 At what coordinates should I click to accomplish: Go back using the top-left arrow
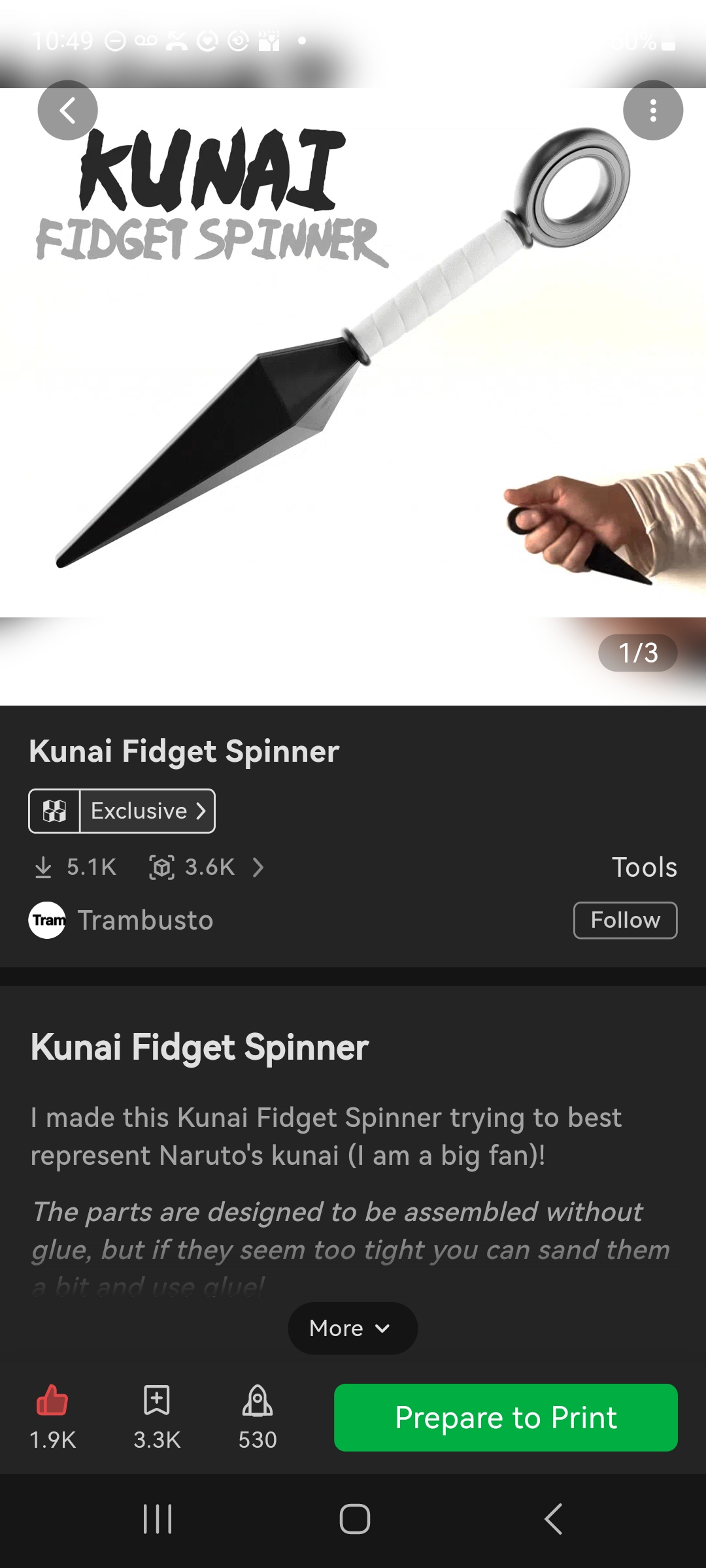coord(67,110)
